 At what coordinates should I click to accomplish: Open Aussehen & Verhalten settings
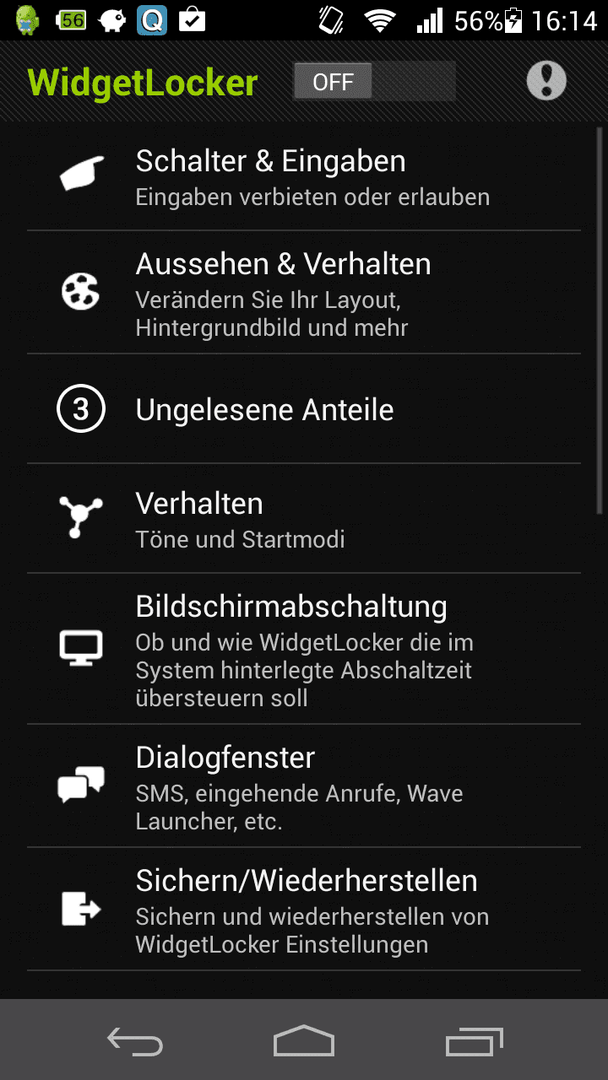pos(304,293)
